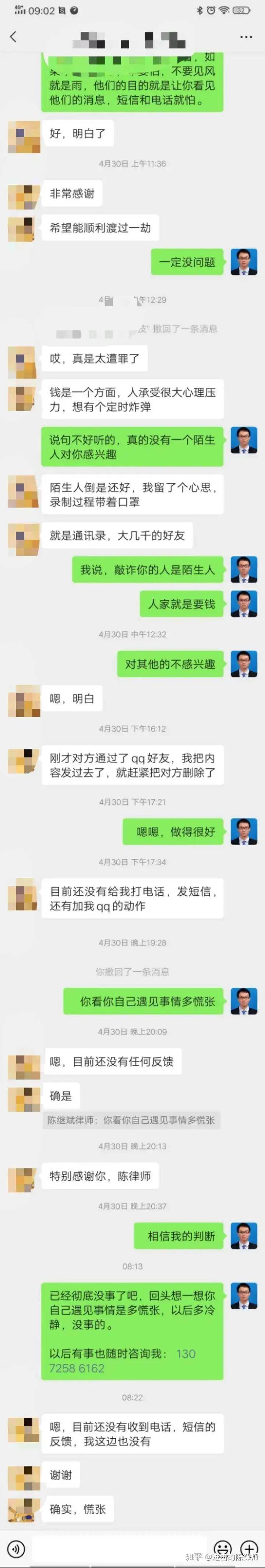Open contact avatar beside 好，明白了

pyautogui.click(x=24, y=136)
